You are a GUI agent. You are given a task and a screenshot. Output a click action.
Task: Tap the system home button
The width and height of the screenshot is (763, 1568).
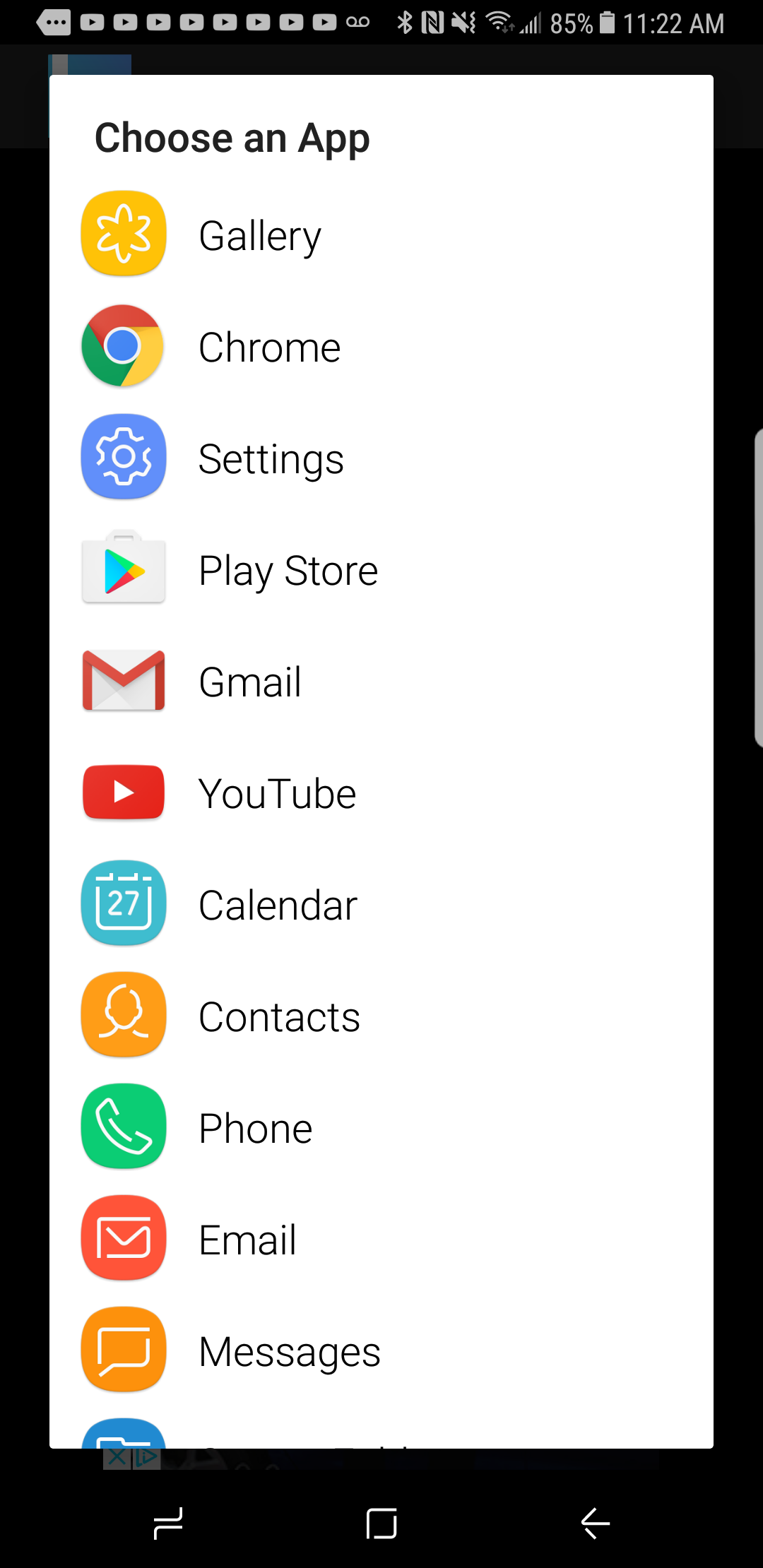coord(381,1523)
